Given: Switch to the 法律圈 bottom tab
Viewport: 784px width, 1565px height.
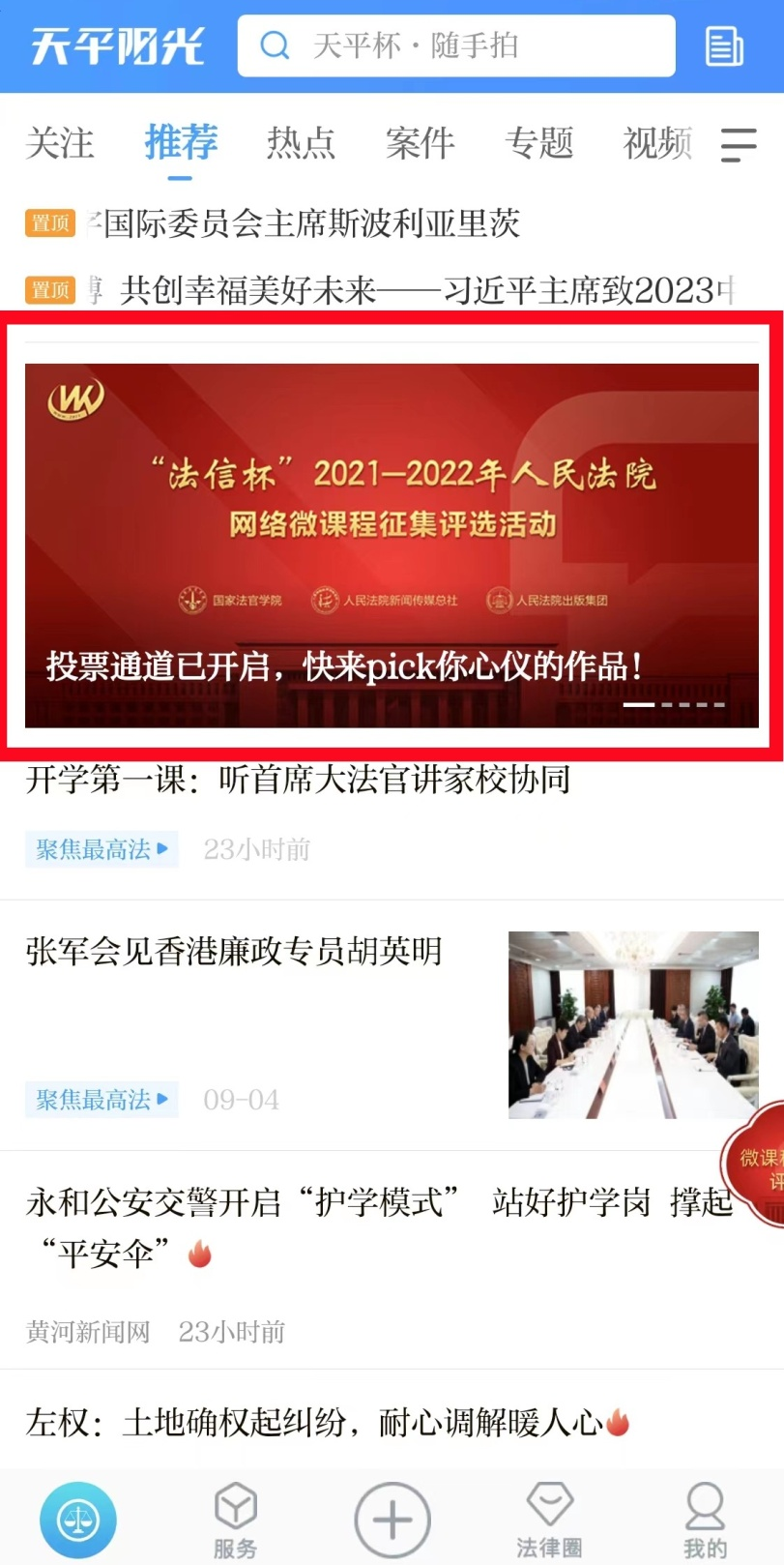Looking at the screenshot, I should click(x=548, y=1521).
